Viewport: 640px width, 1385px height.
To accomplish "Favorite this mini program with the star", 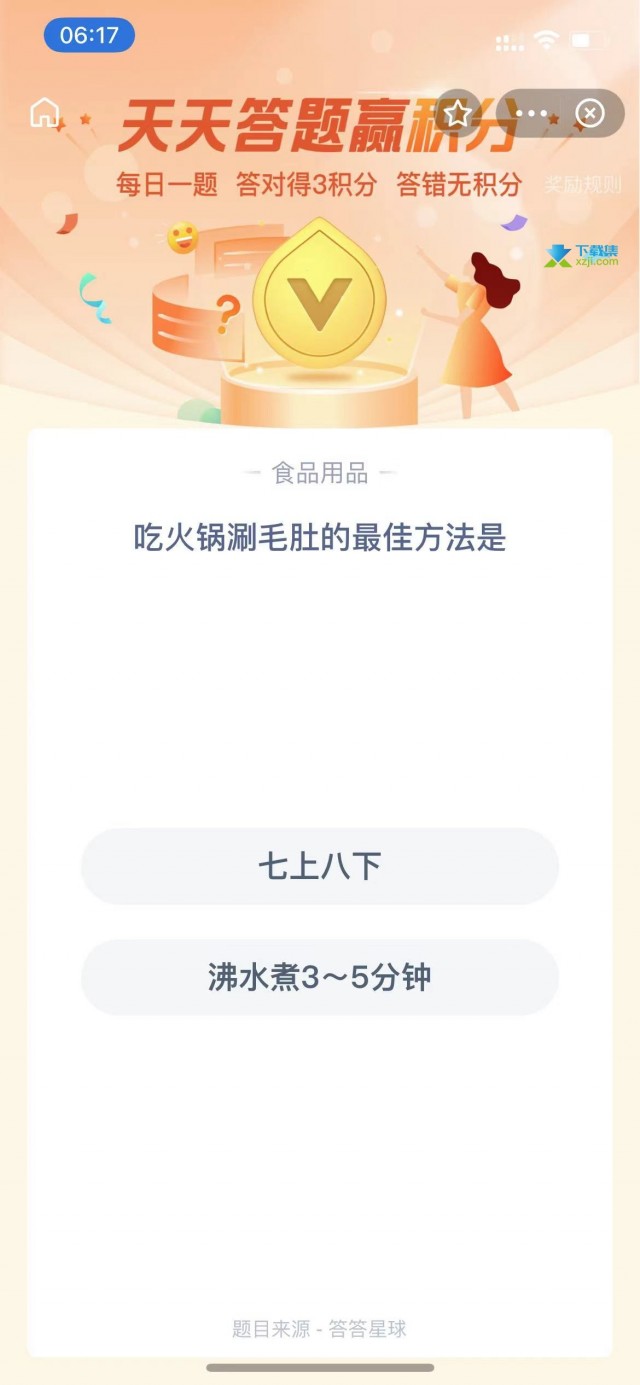I will click(x=457, y=114).
